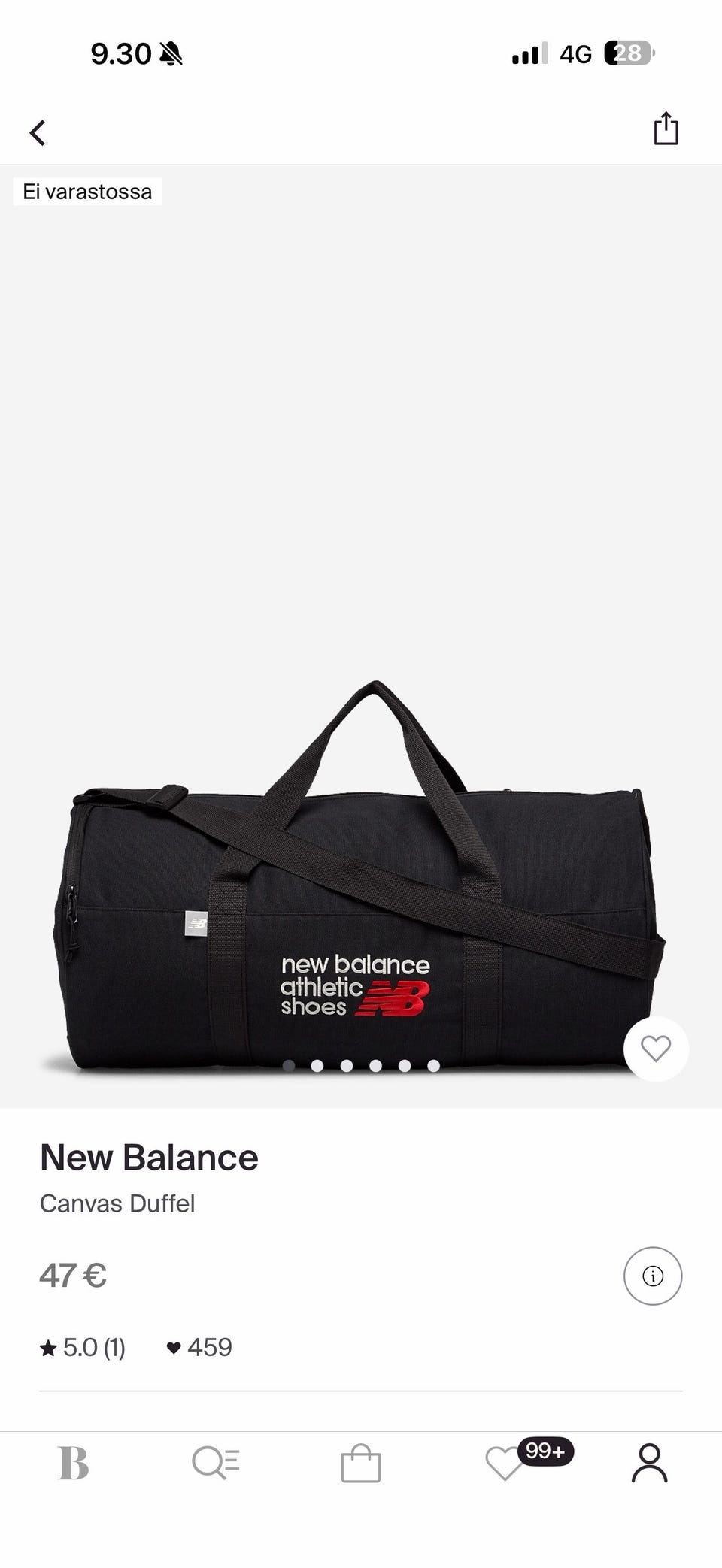
Task: Open the account profile tab
Action: (x=649, y=1464)
